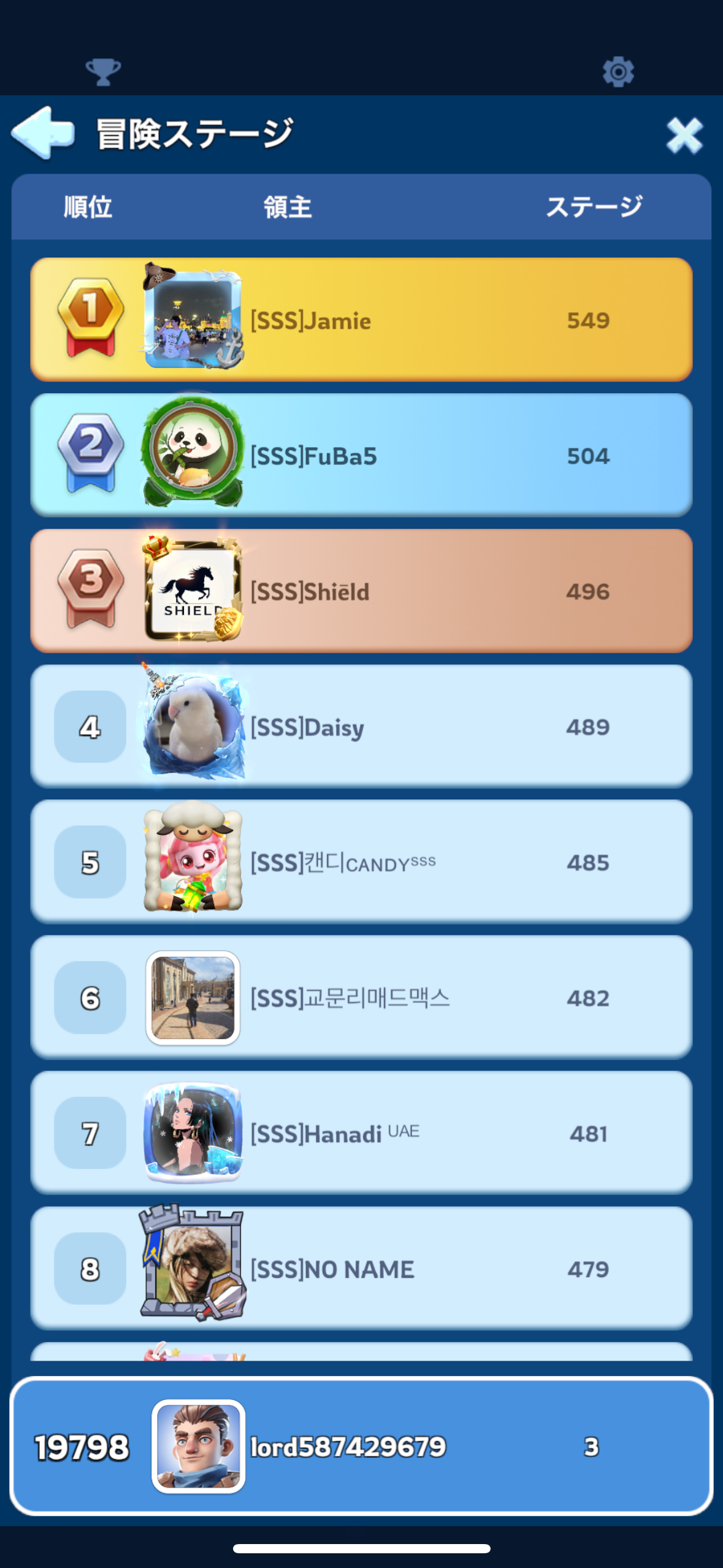723x1568 pixels.
Task: Open the trophy icon
Action: coord(103,72)
